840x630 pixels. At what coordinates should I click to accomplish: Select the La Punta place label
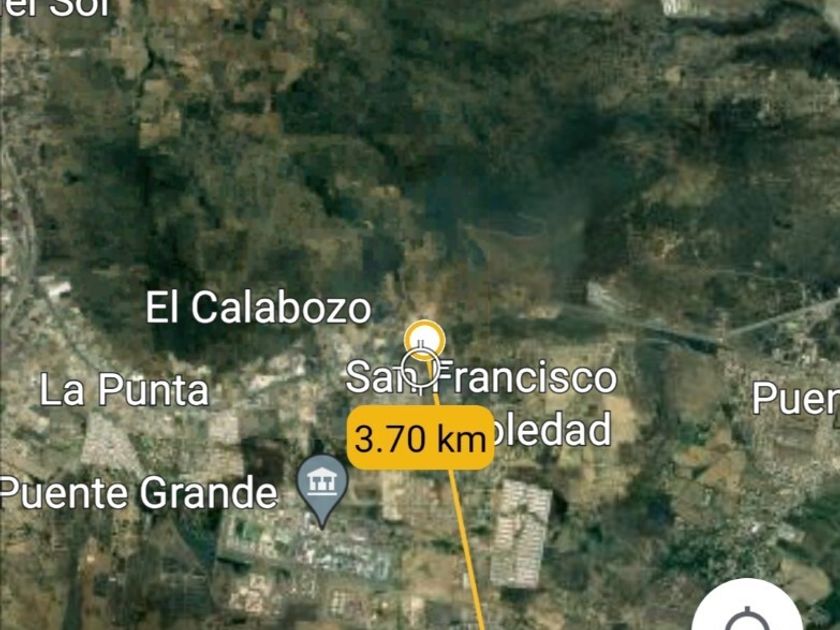tap(124, 390)
